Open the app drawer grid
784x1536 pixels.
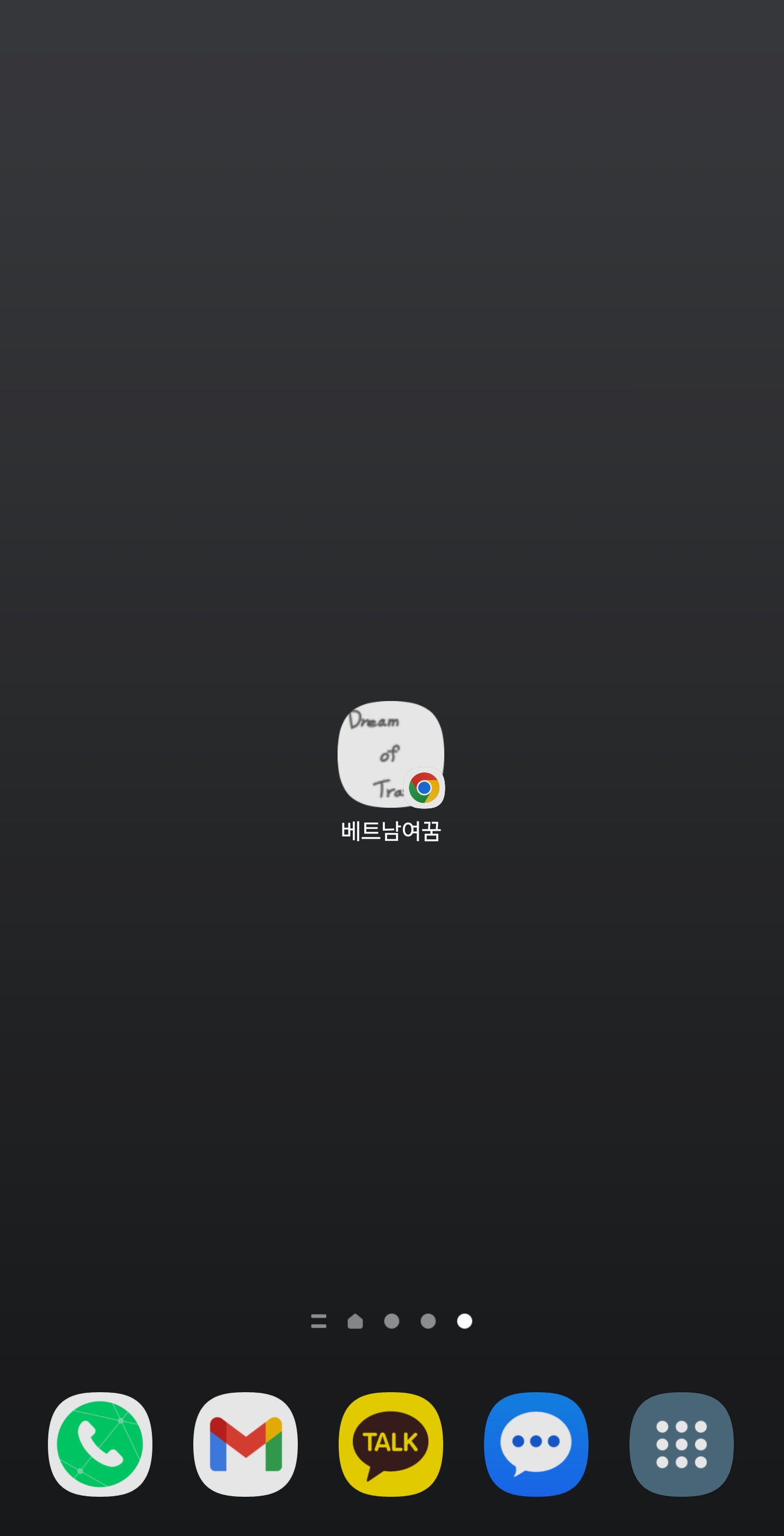click(682, 1443)
